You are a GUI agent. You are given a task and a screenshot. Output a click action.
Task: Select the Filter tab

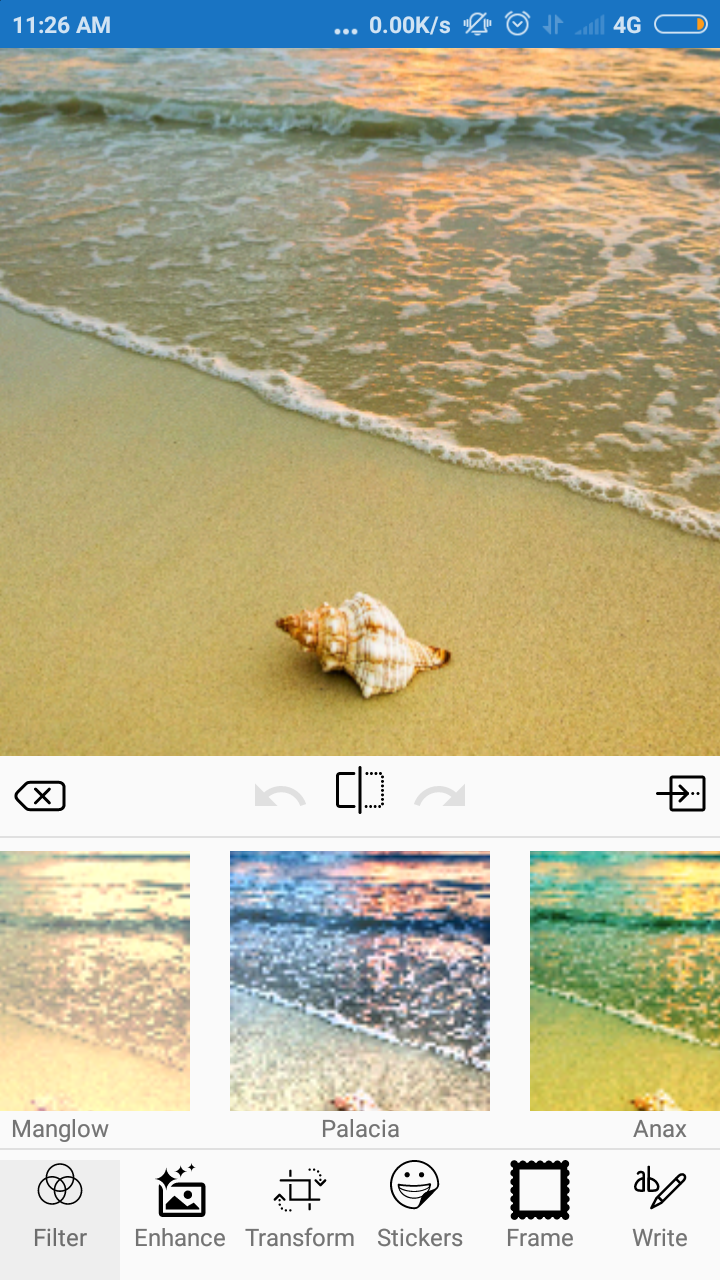tap(60, 1207)
